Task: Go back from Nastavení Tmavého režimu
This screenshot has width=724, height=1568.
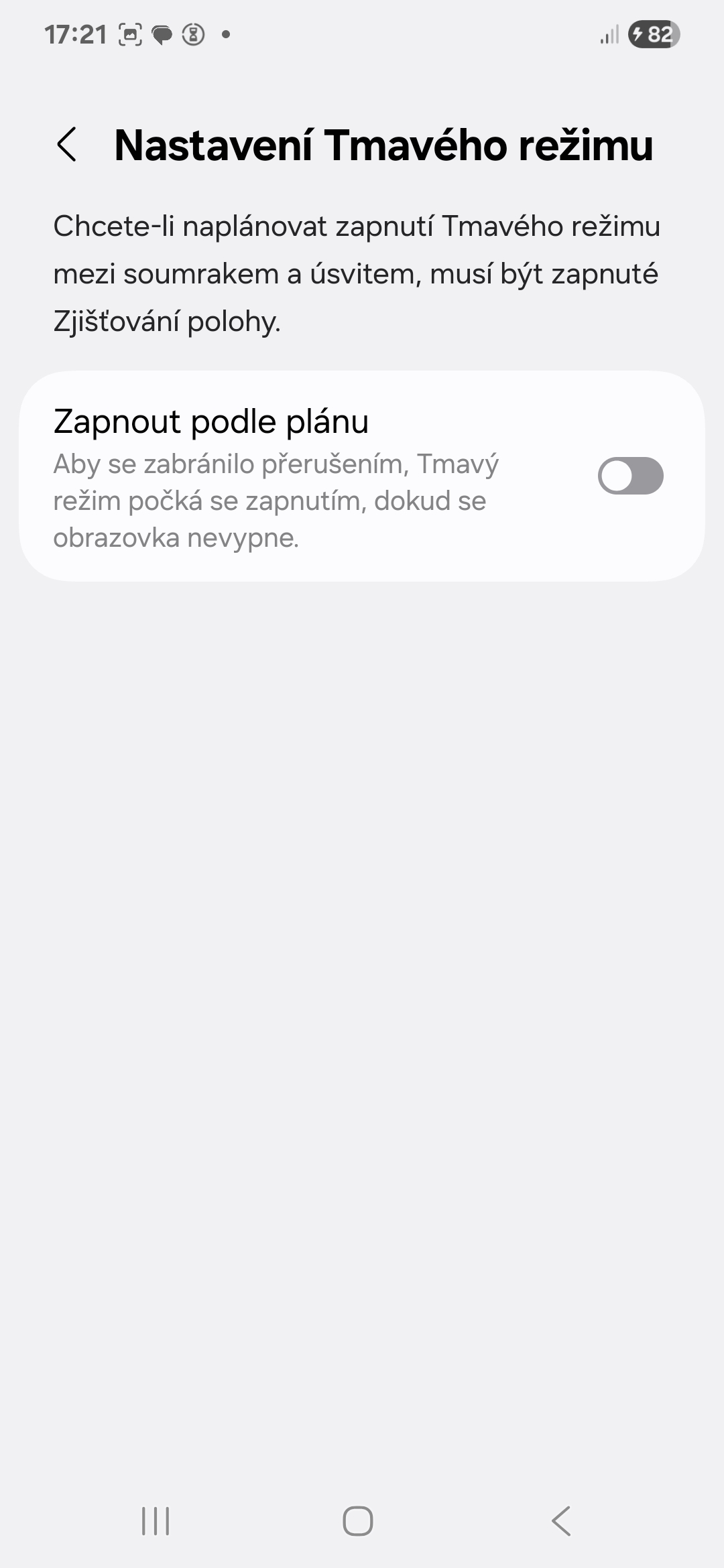Action: pos(67,145)
